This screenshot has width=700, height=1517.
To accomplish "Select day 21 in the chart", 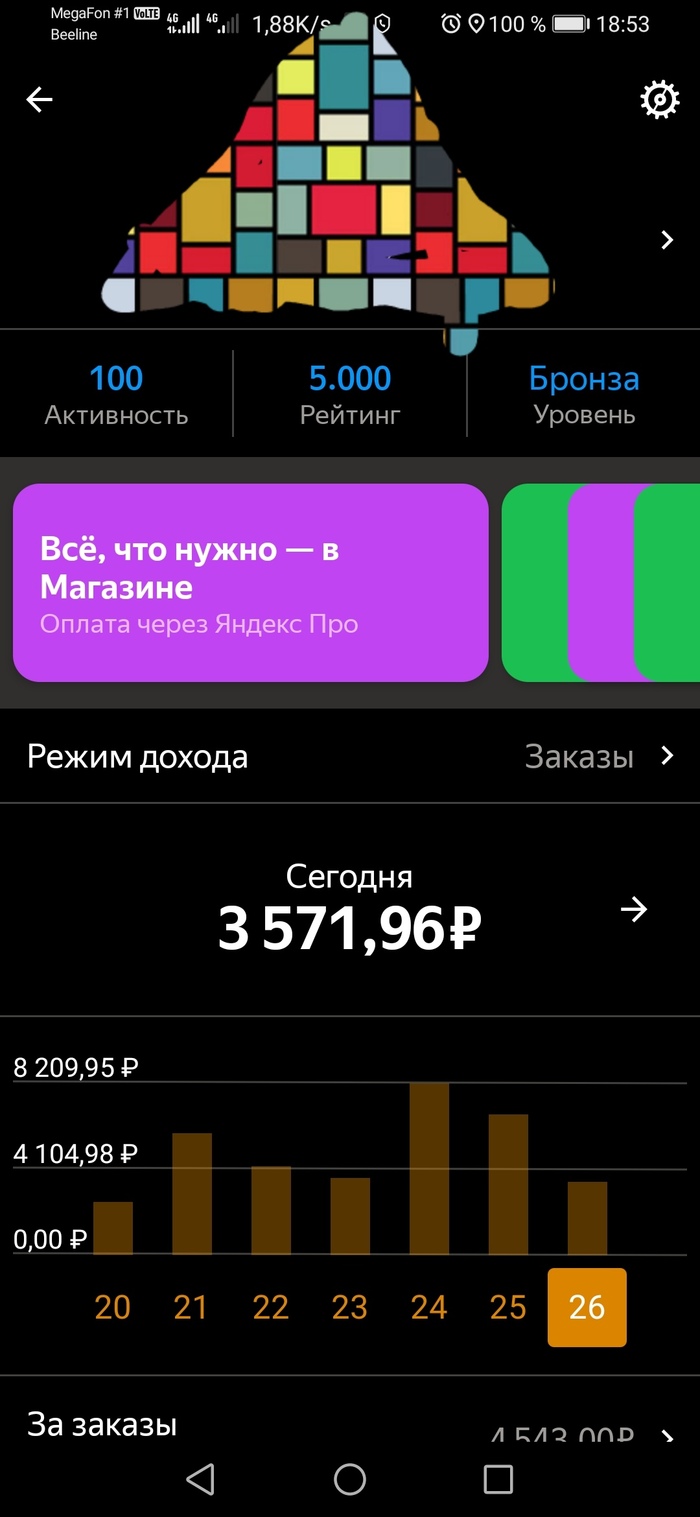I will click(191, 1307).
